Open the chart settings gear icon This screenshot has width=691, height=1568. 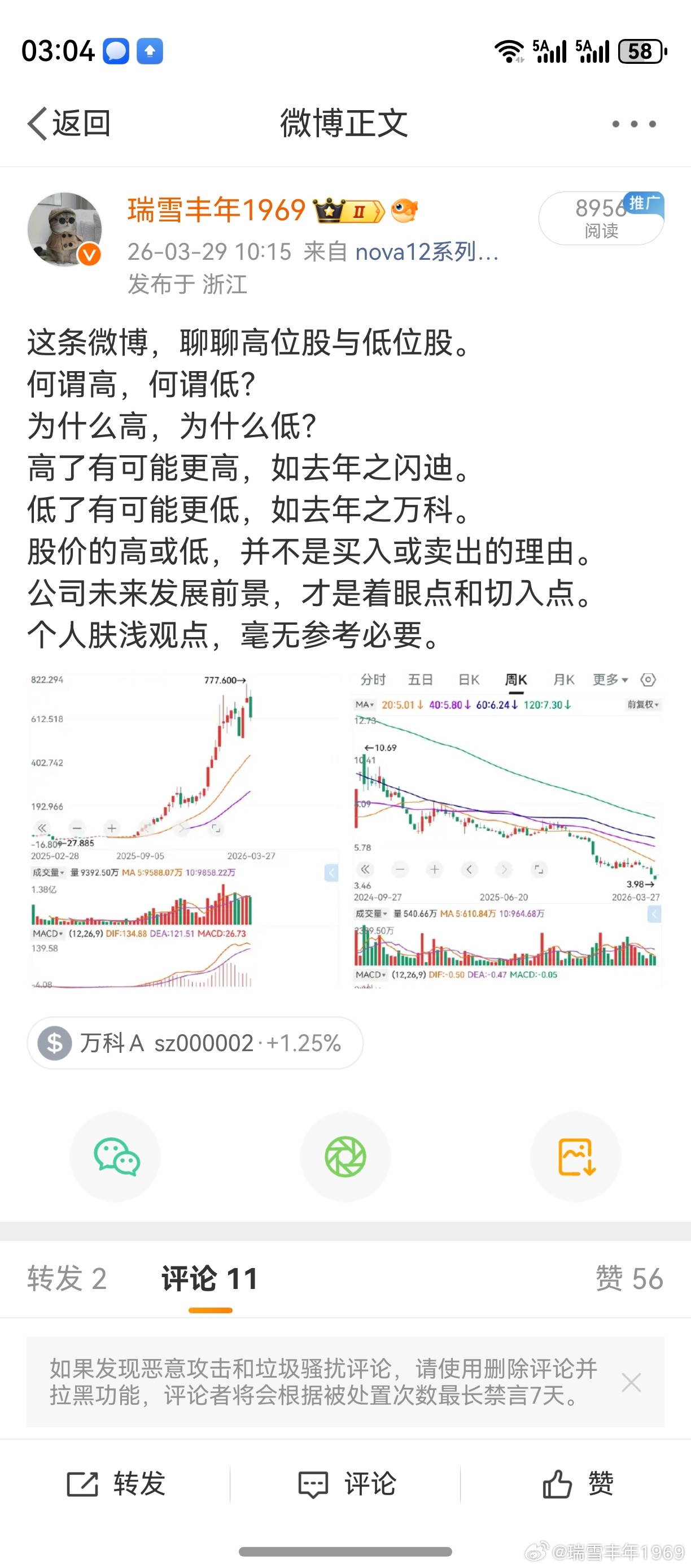coord(648,680)
